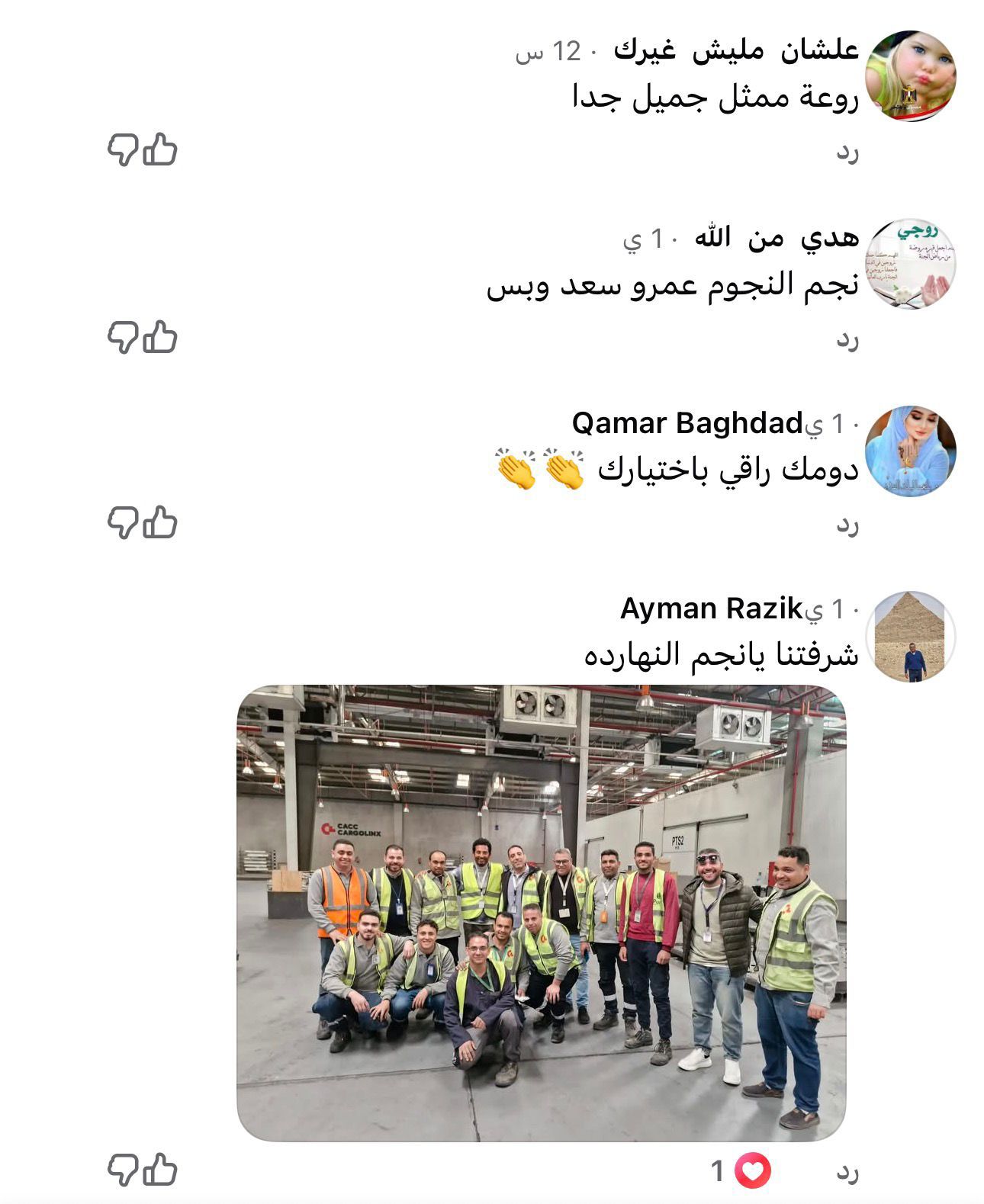Open علشان مليش غيرك profile avatar
This screenshot has height=1204, width=984.
click(x=910, y=76)
